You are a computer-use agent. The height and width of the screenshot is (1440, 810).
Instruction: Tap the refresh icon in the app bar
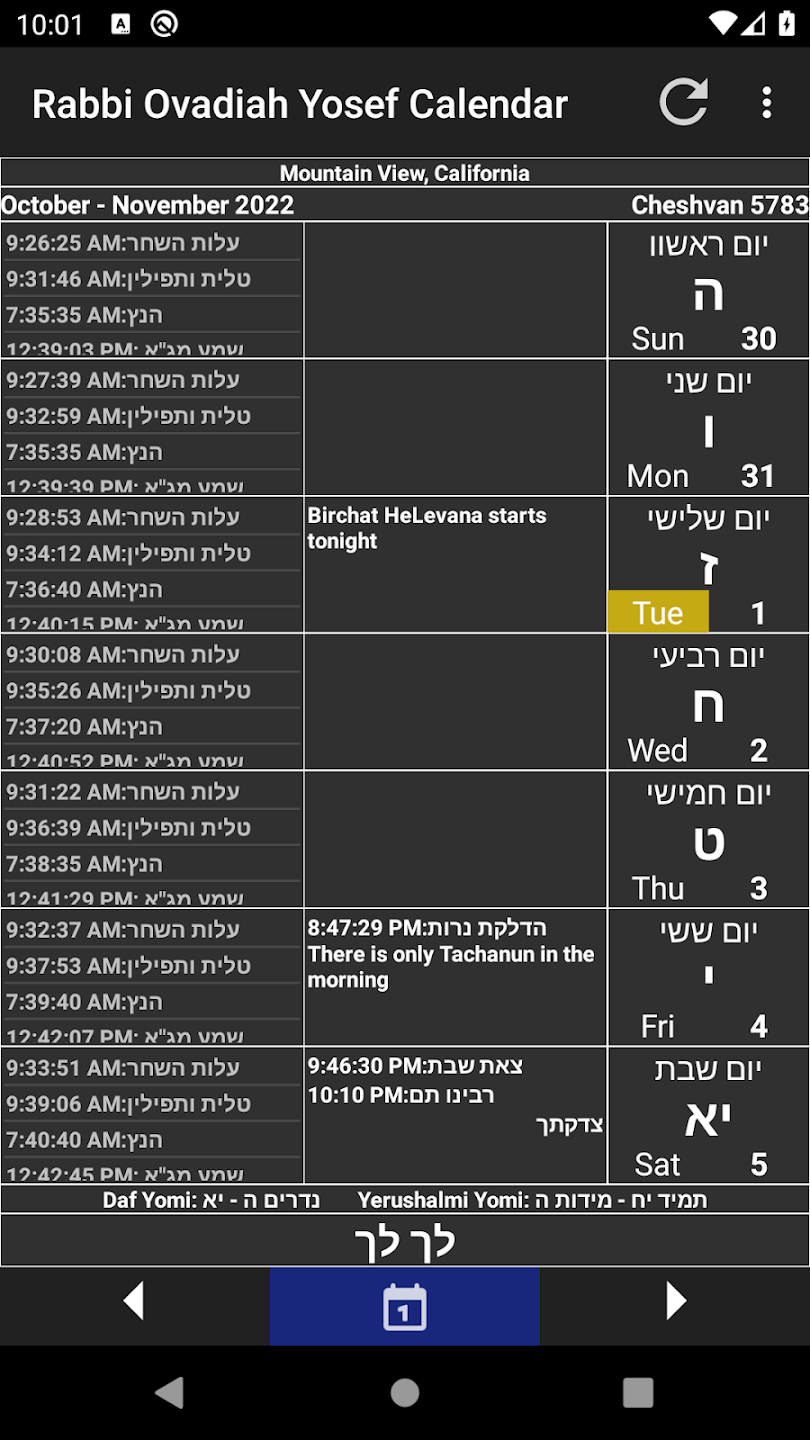[684, 102]
